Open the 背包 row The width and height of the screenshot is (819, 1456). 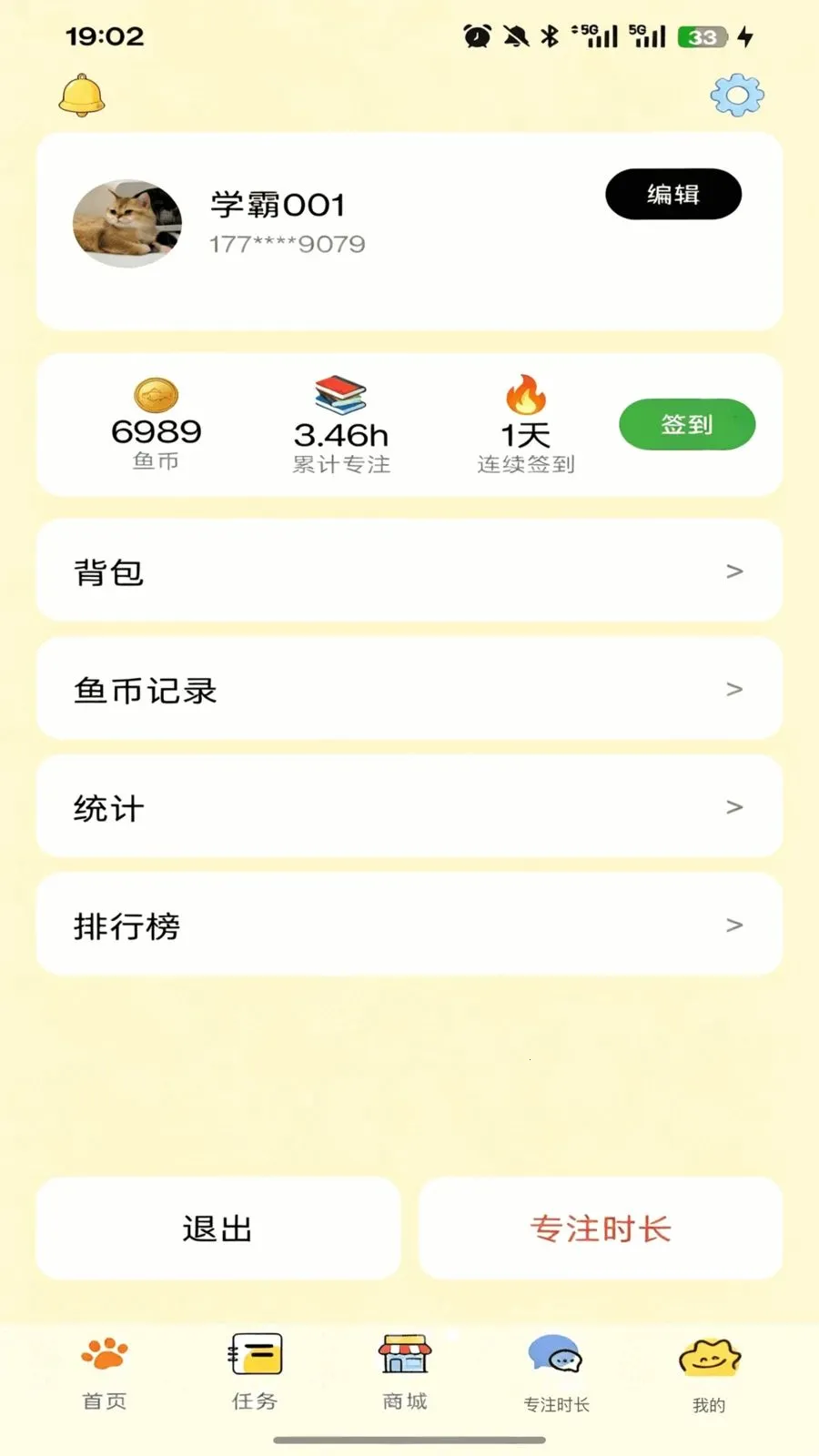pos(409,571)
